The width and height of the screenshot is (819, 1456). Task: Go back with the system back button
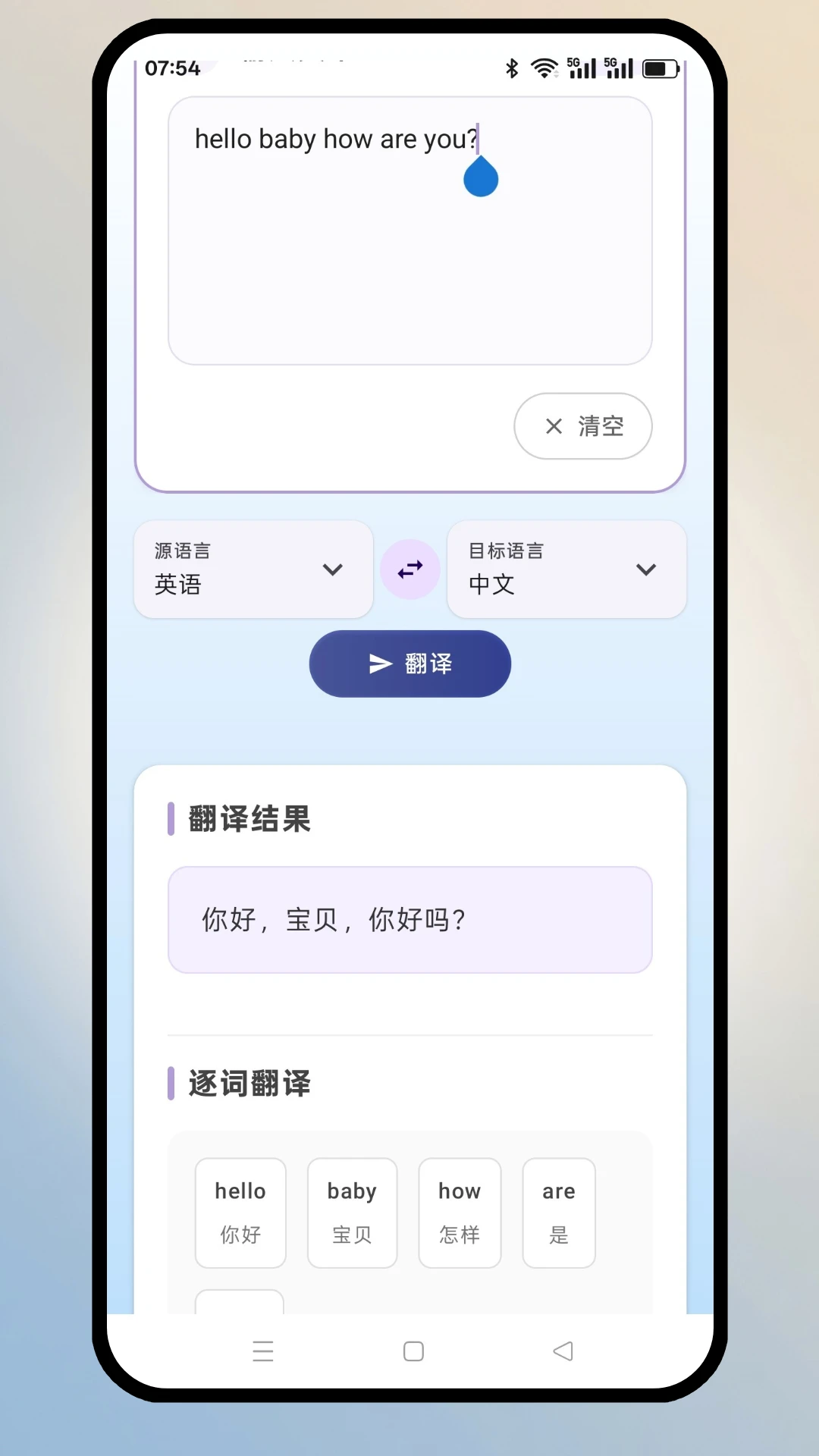click(x=563, y=1351)
